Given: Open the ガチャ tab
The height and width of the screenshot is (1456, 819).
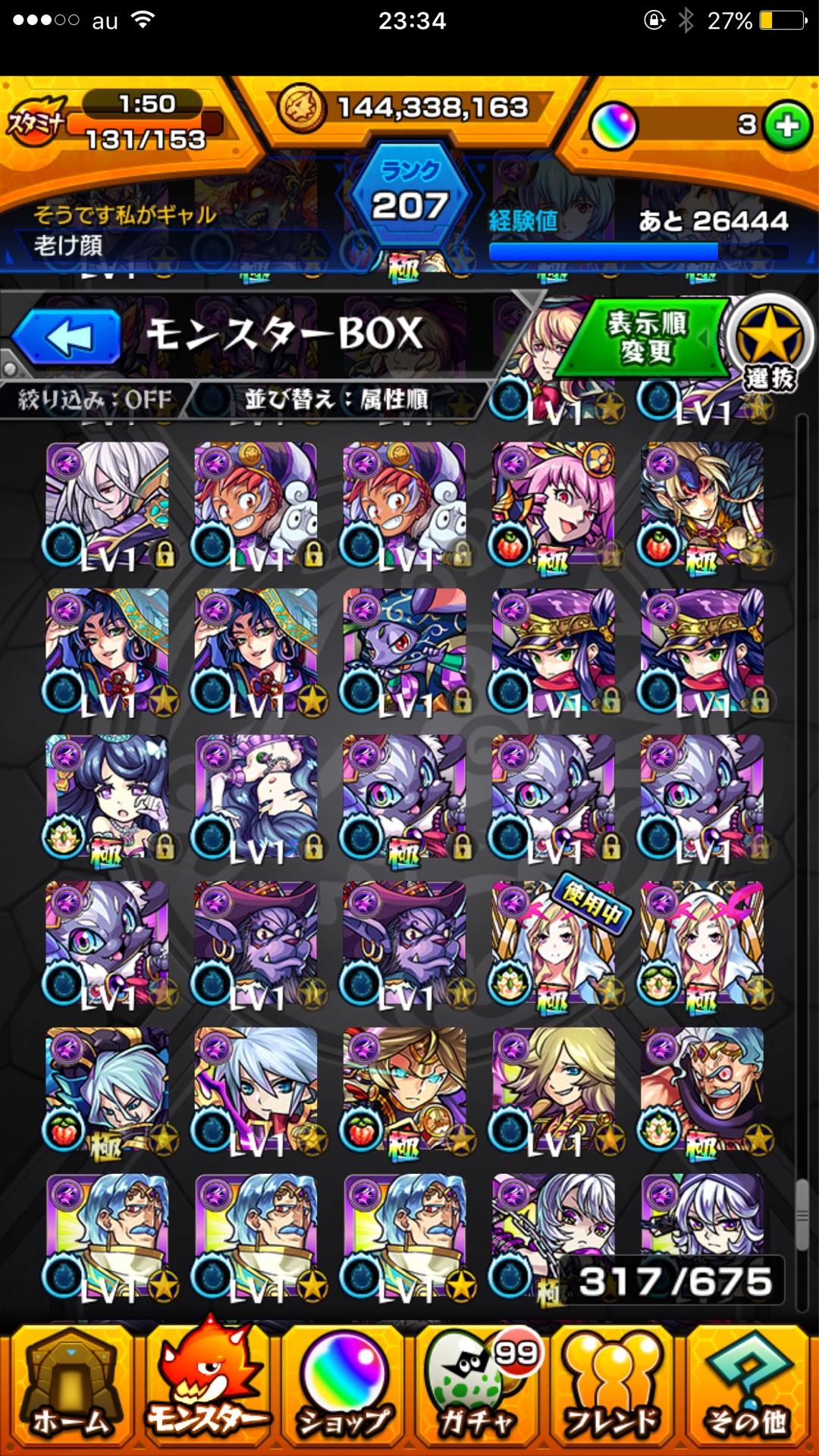Looking at the screenshot, I should (479, 1391).
